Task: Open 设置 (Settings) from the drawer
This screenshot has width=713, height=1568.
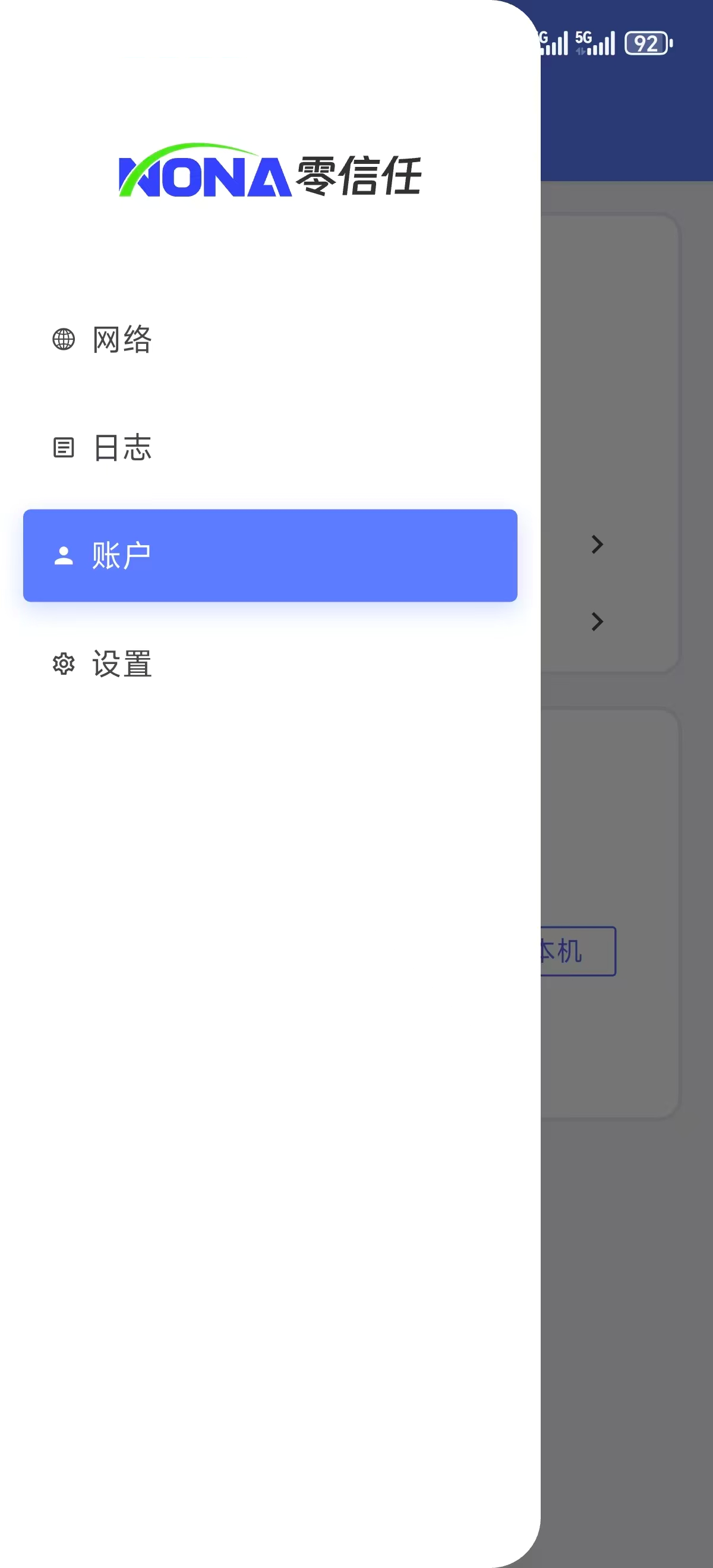Action: click(122, 663)
